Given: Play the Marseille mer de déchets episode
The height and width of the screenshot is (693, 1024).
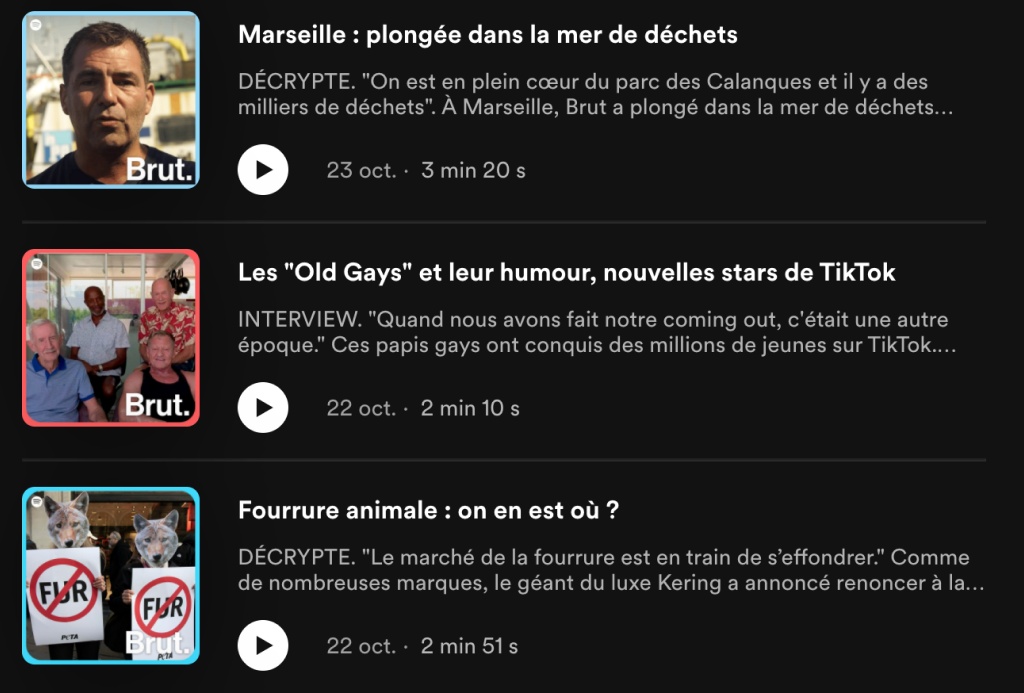Looking at the screenshot, I should coord(263,170).
